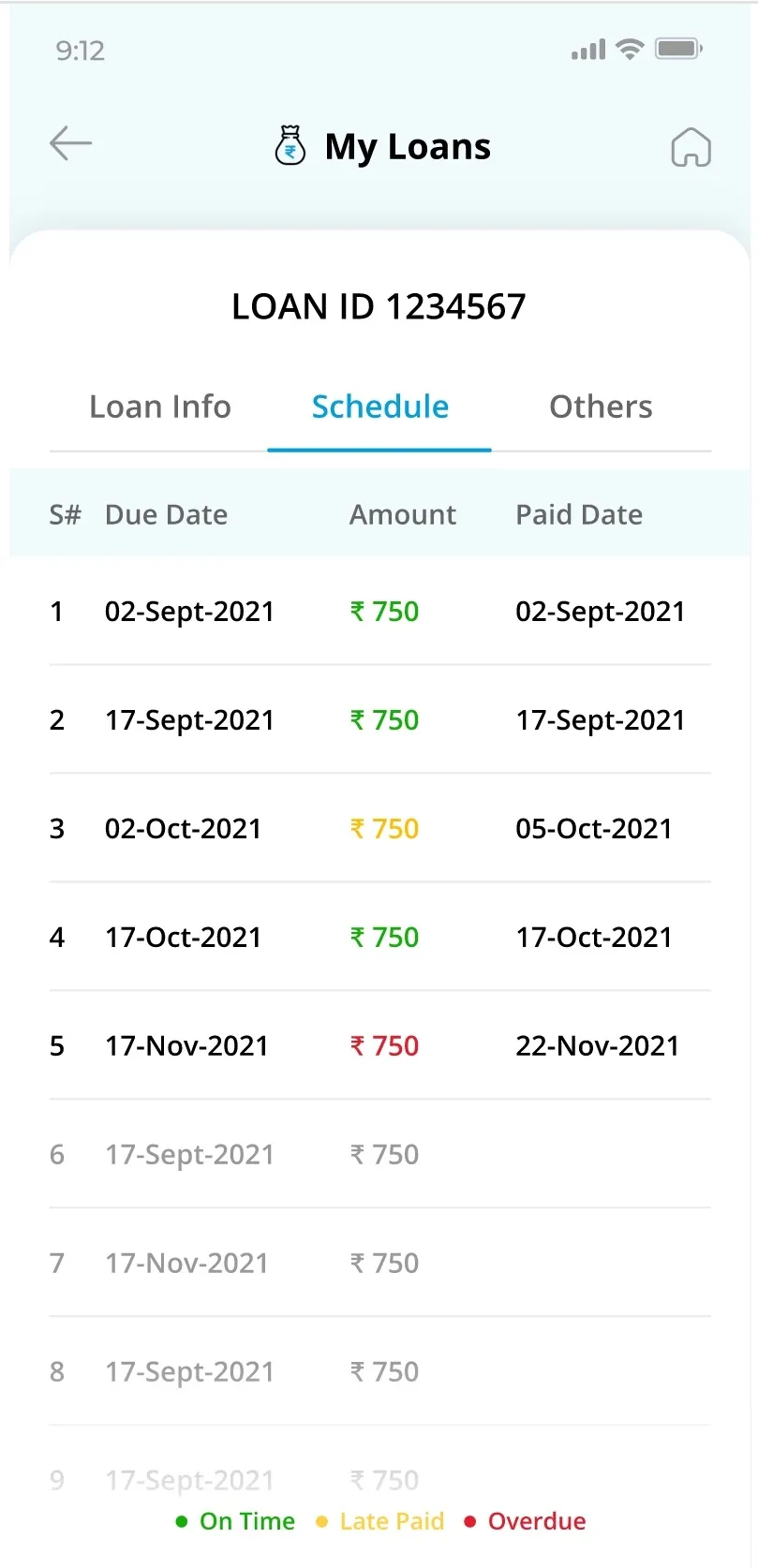This screenshot has height=1568, width=758.
Task: Click the money bag icon beside My Loans
Action: pyautogui.click(x=290, y=143)
